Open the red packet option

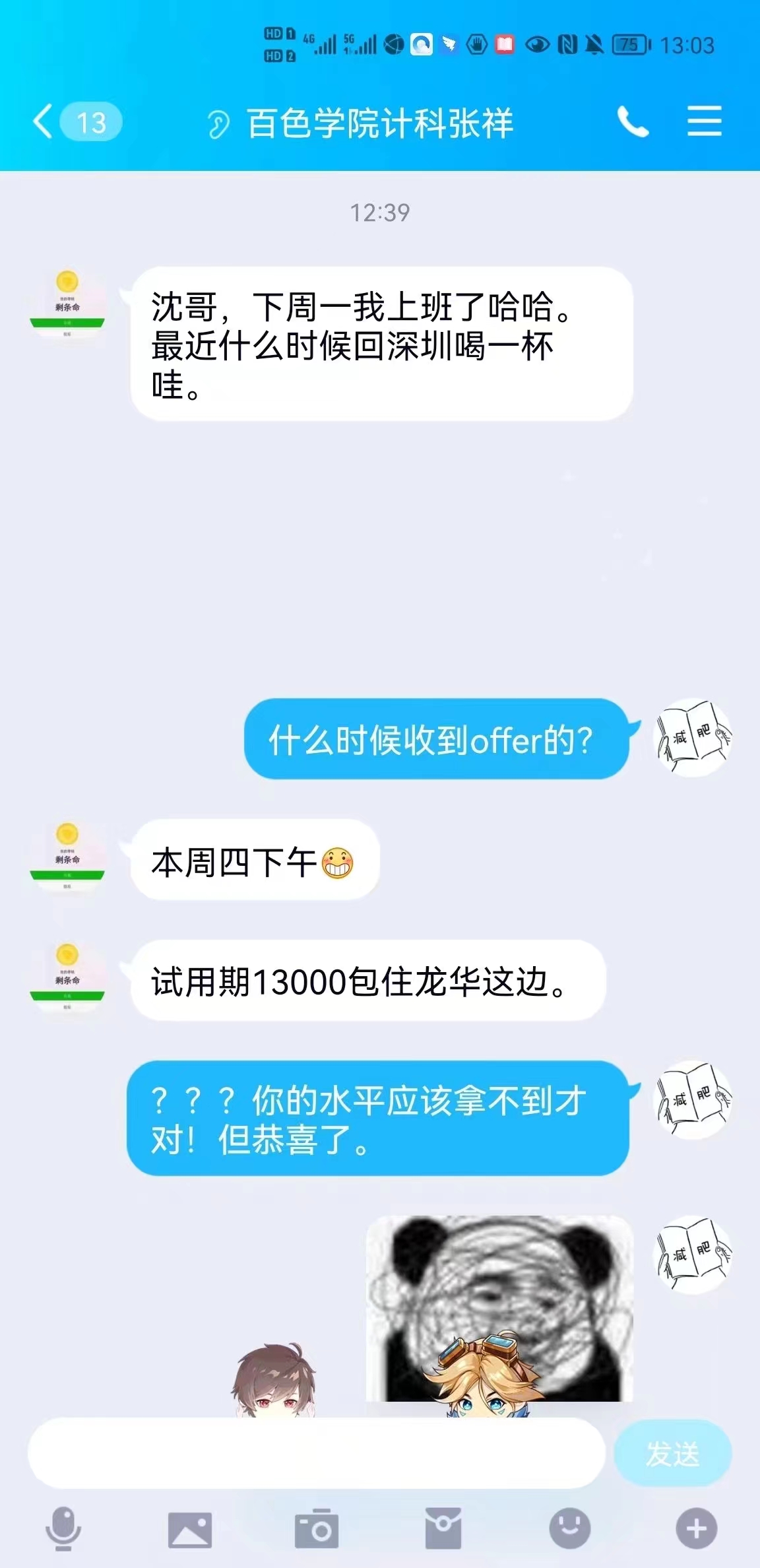tap(443, 1528)
